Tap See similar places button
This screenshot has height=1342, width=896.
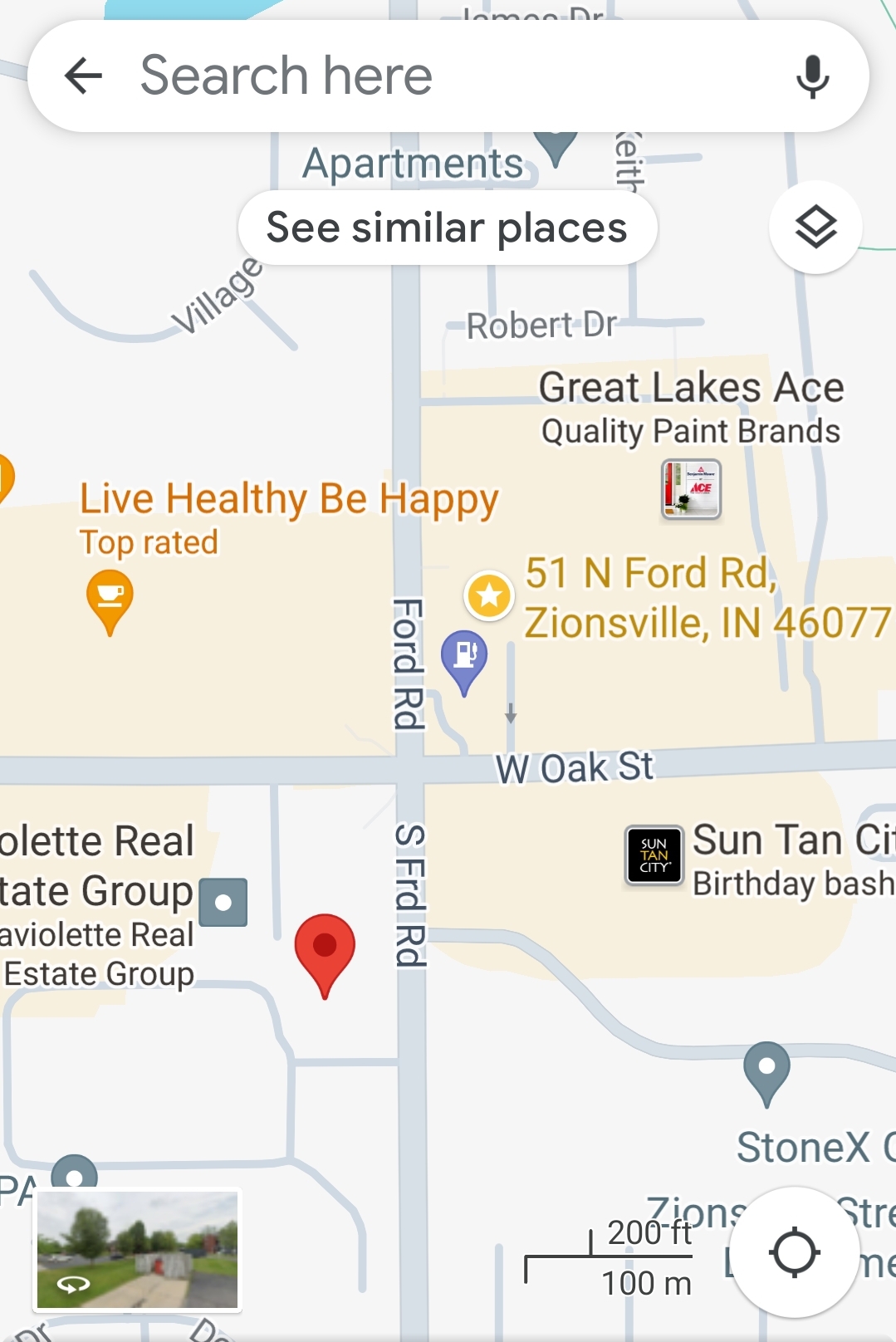[448, 228]
